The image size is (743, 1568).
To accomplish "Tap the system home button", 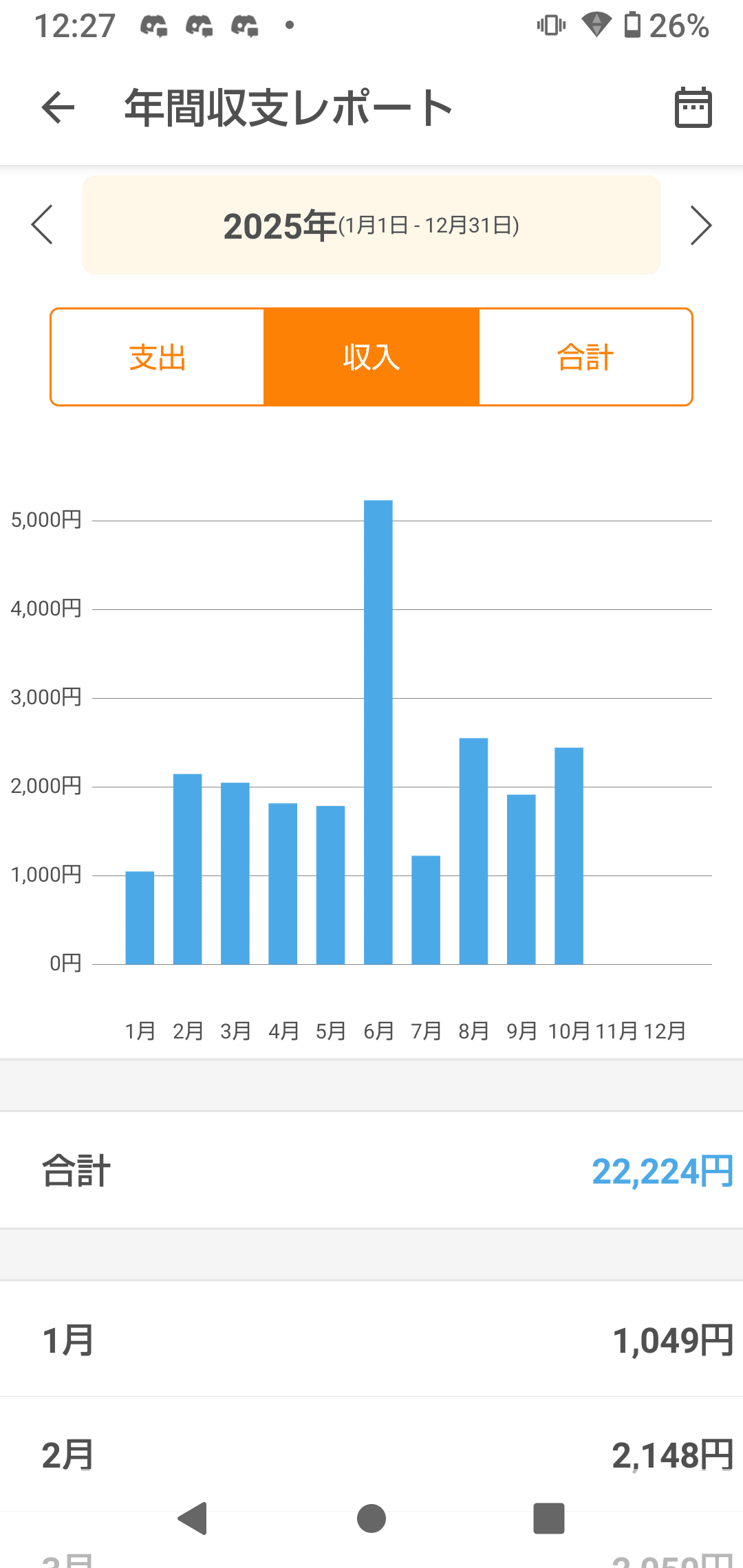I will tap(371, 1518).
